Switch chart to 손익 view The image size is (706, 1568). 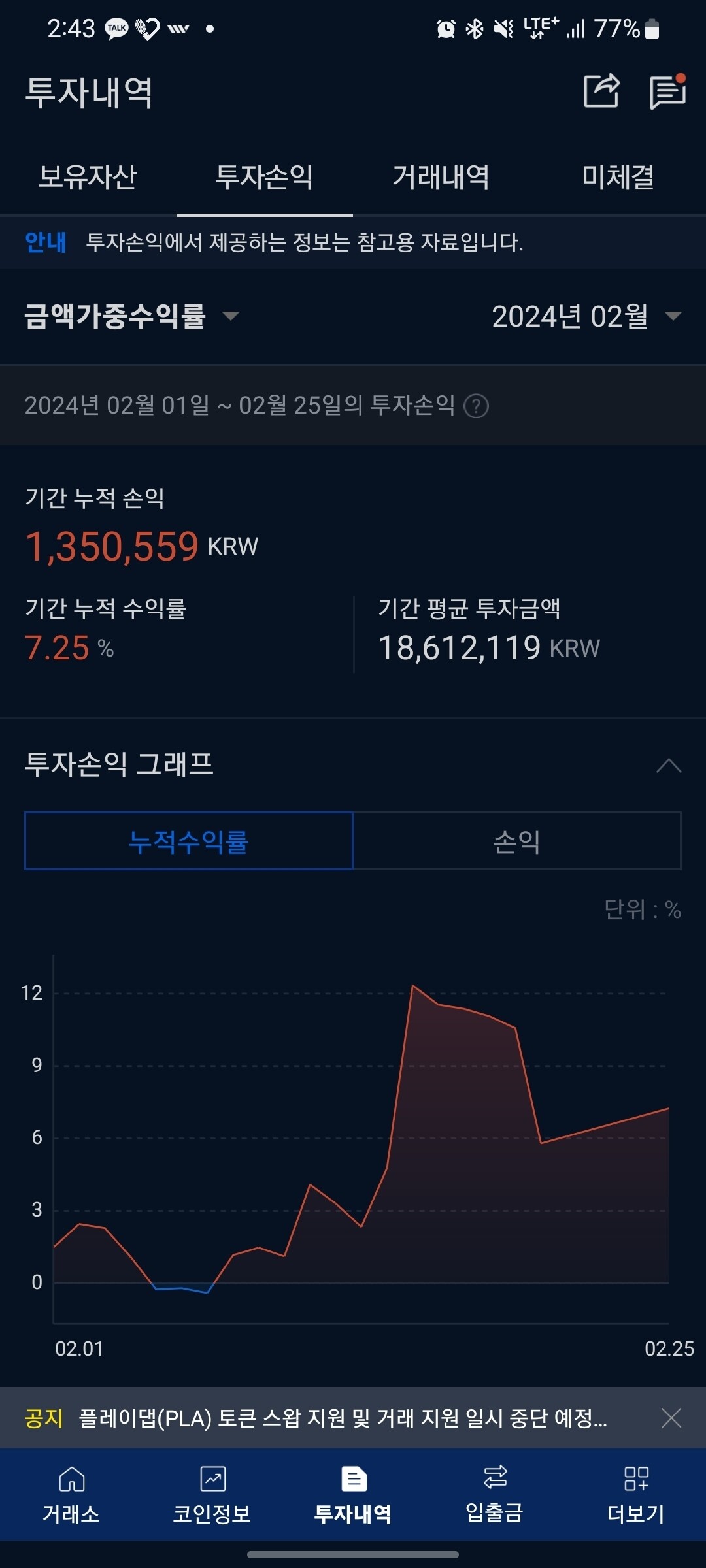tap(516, 842)
